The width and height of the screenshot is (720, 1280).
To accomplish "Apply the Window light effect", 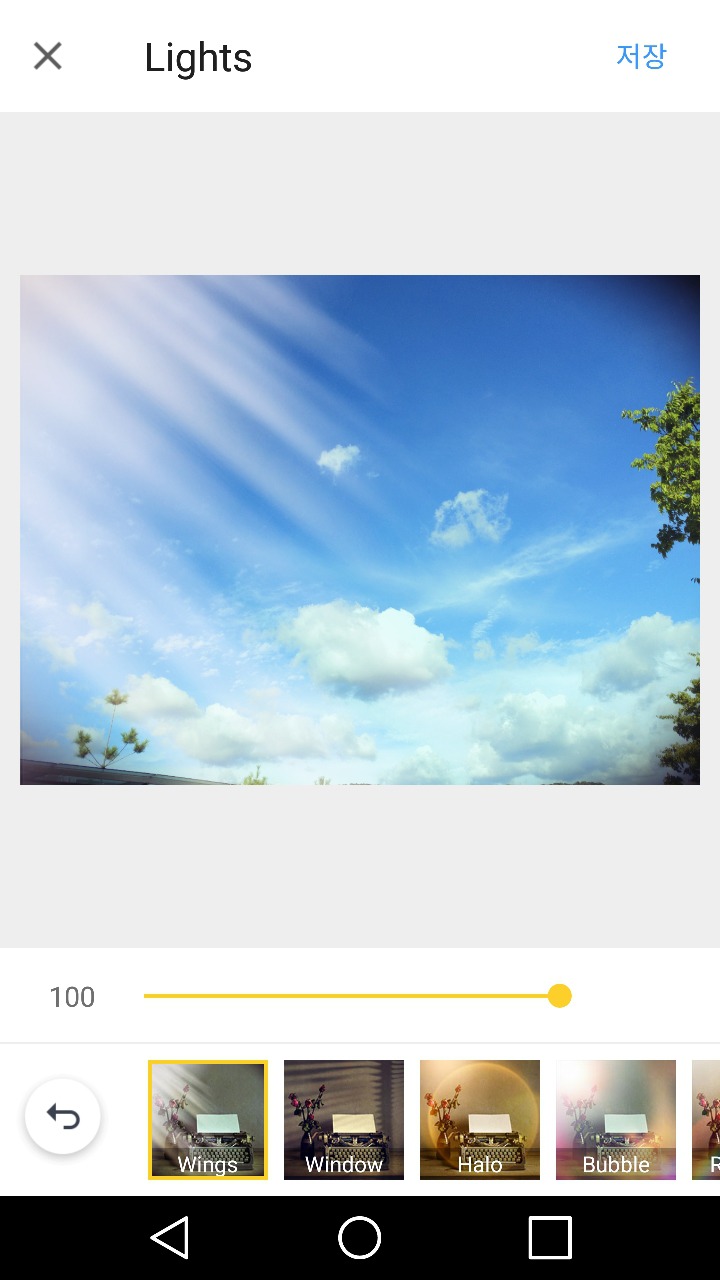I will point(344,1120).
